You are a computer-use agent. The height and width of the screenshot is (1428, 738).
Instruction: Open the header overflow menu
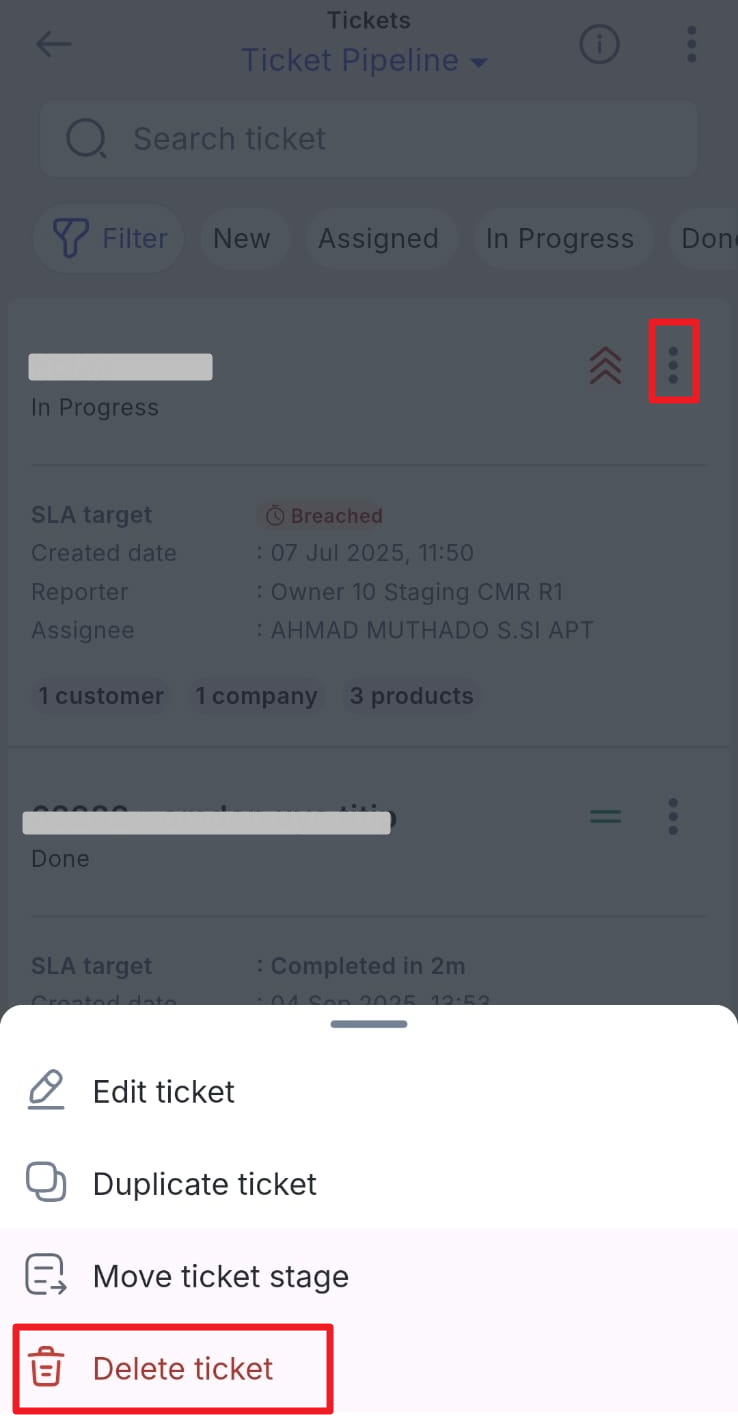(x=691, y=44)
